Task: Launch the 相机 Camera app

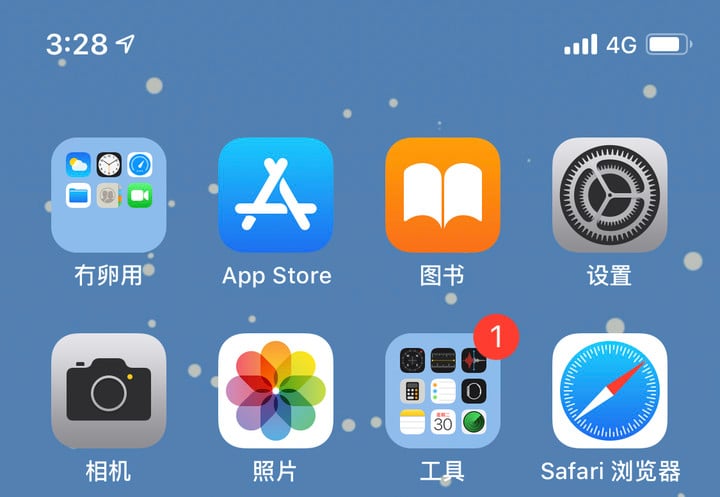Action: (108, 390)
